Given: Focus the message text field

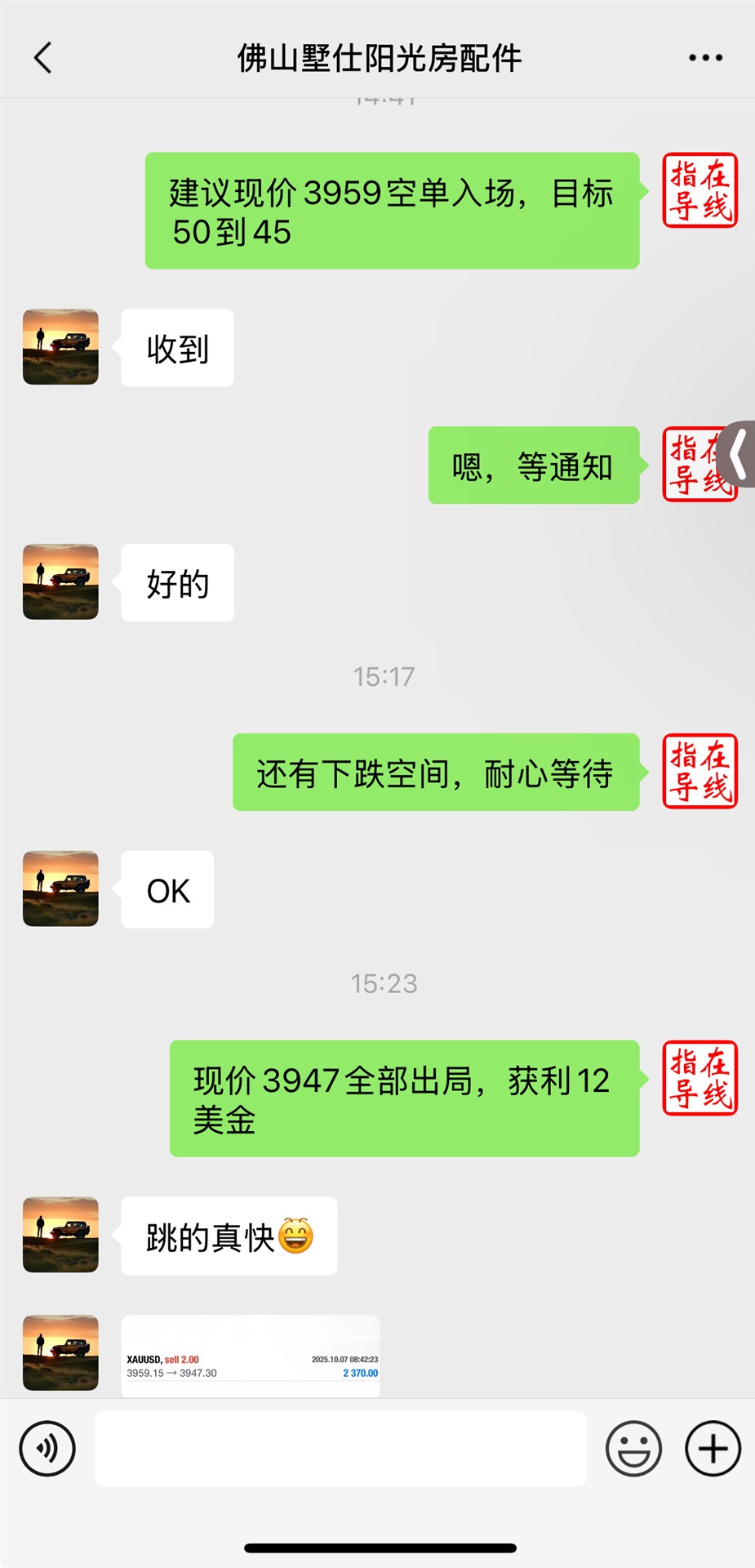Looking at the screenshot, I should (340, 1449).
